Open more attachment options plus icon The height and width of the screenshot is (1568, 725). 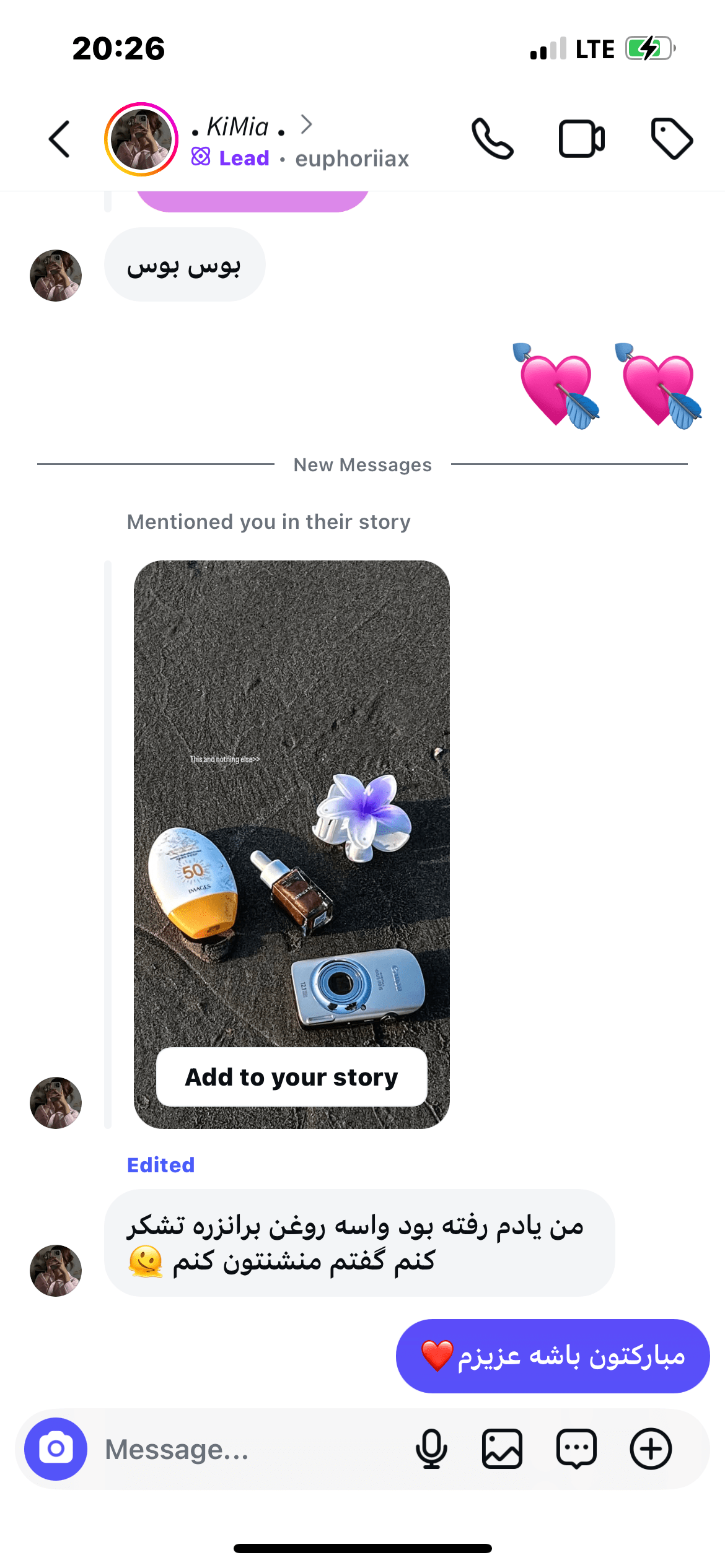[651, 1449]
